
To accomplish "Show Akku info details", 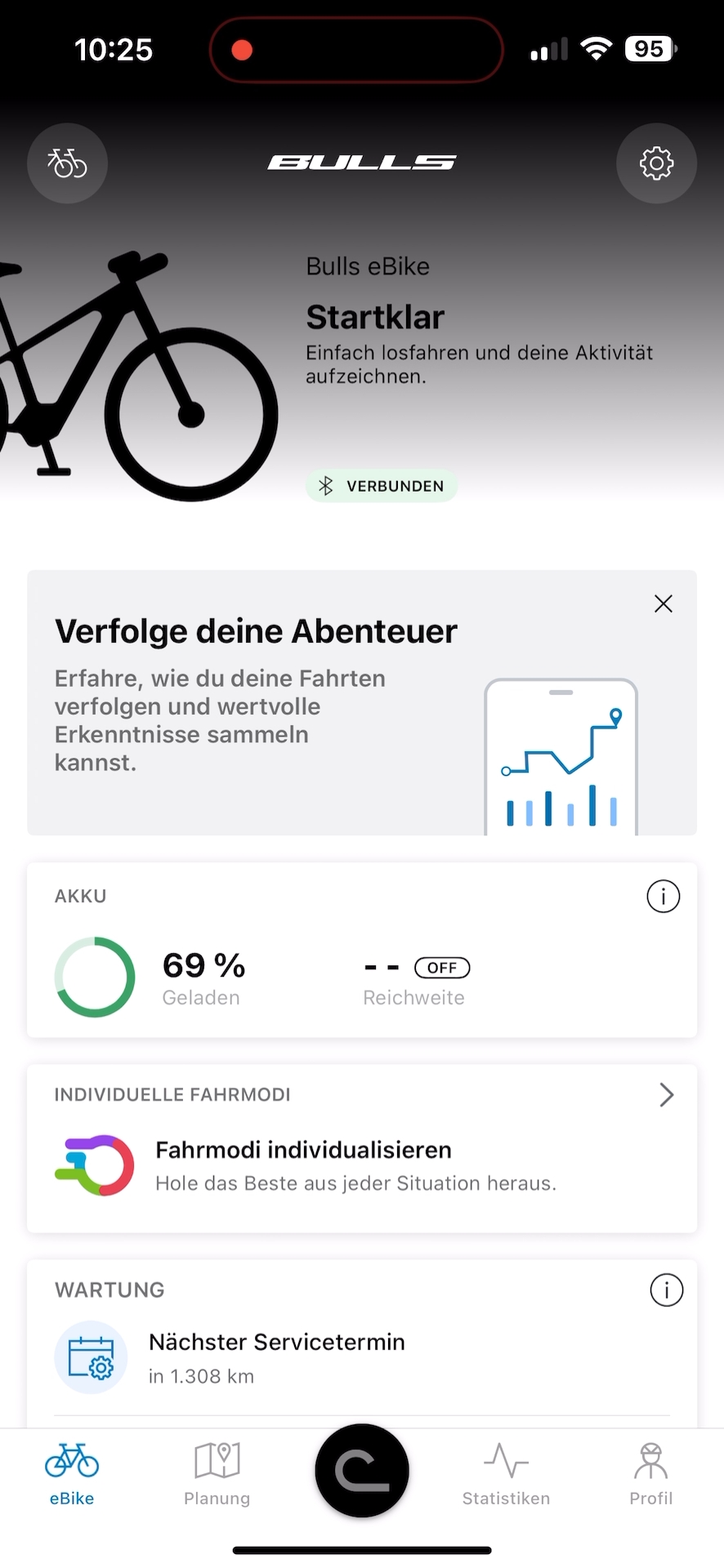I will (664, 897).
